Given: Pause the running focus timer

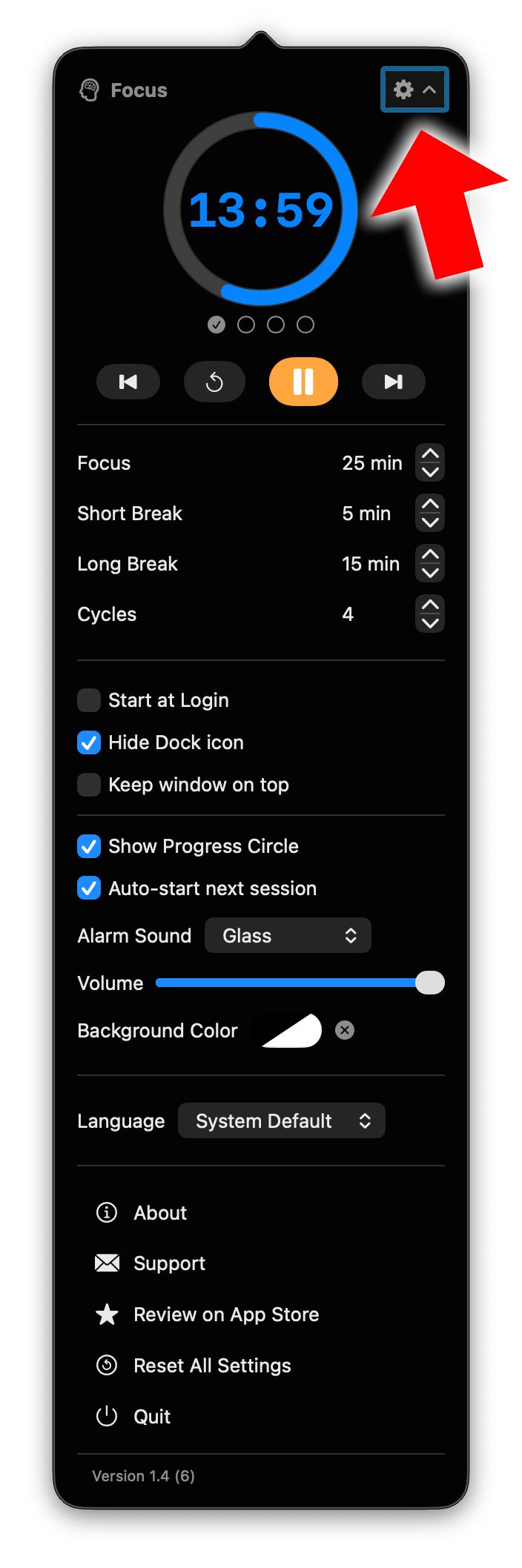Looking at the screenshot, I should coord(303,382).
